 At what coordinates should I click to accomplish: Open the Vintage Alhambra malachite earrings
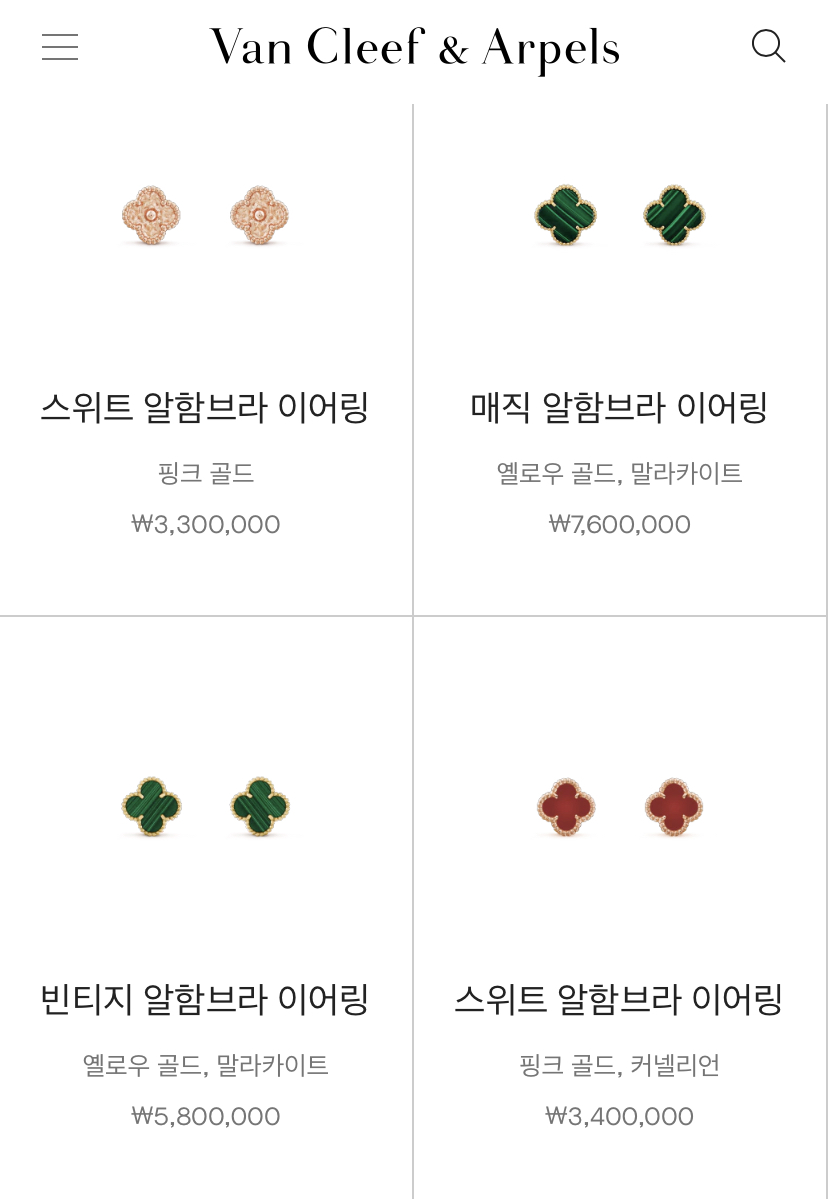[x=206, y=999]
